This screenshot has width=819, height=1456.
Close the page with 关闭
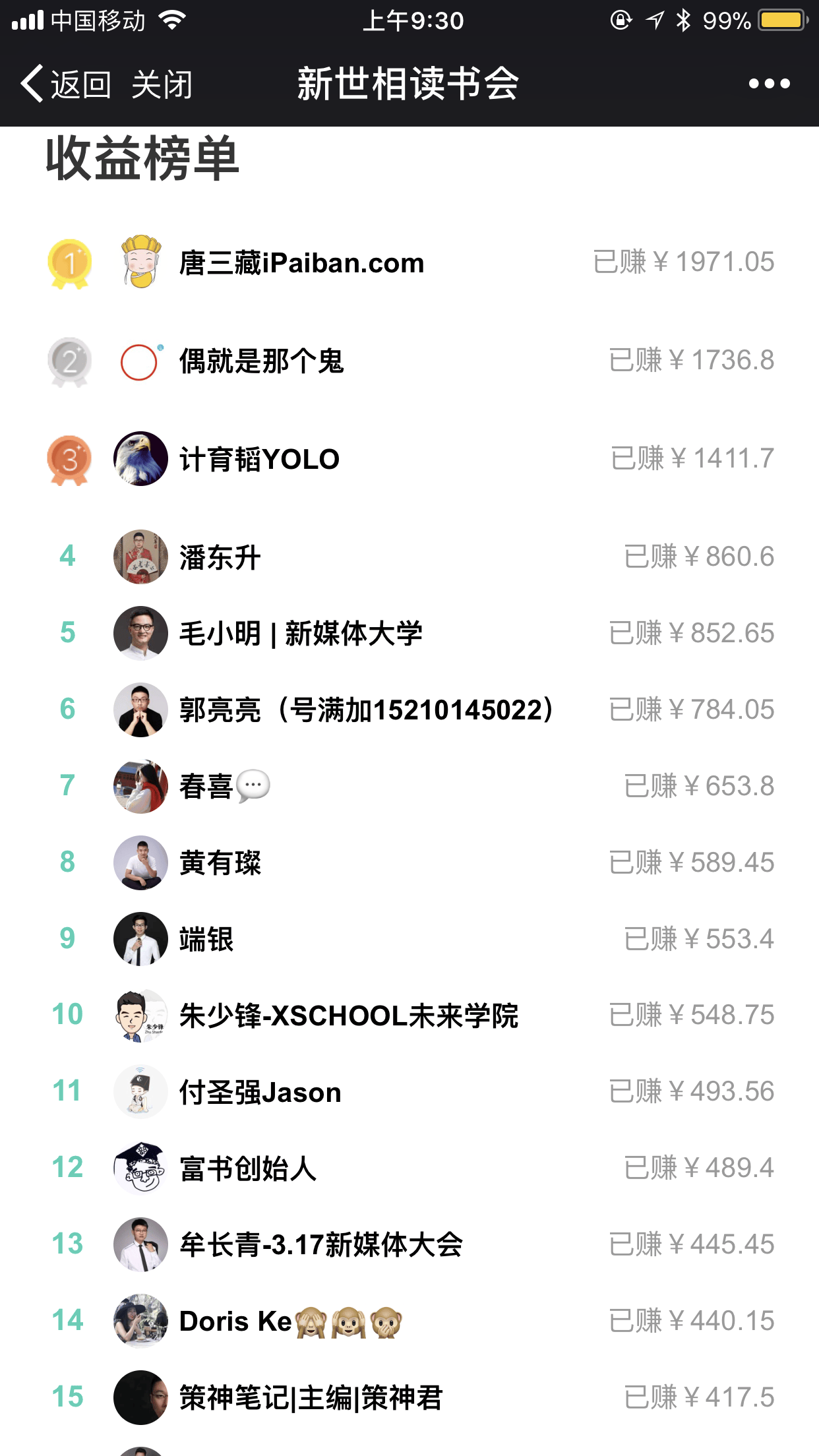coord(162,84)
